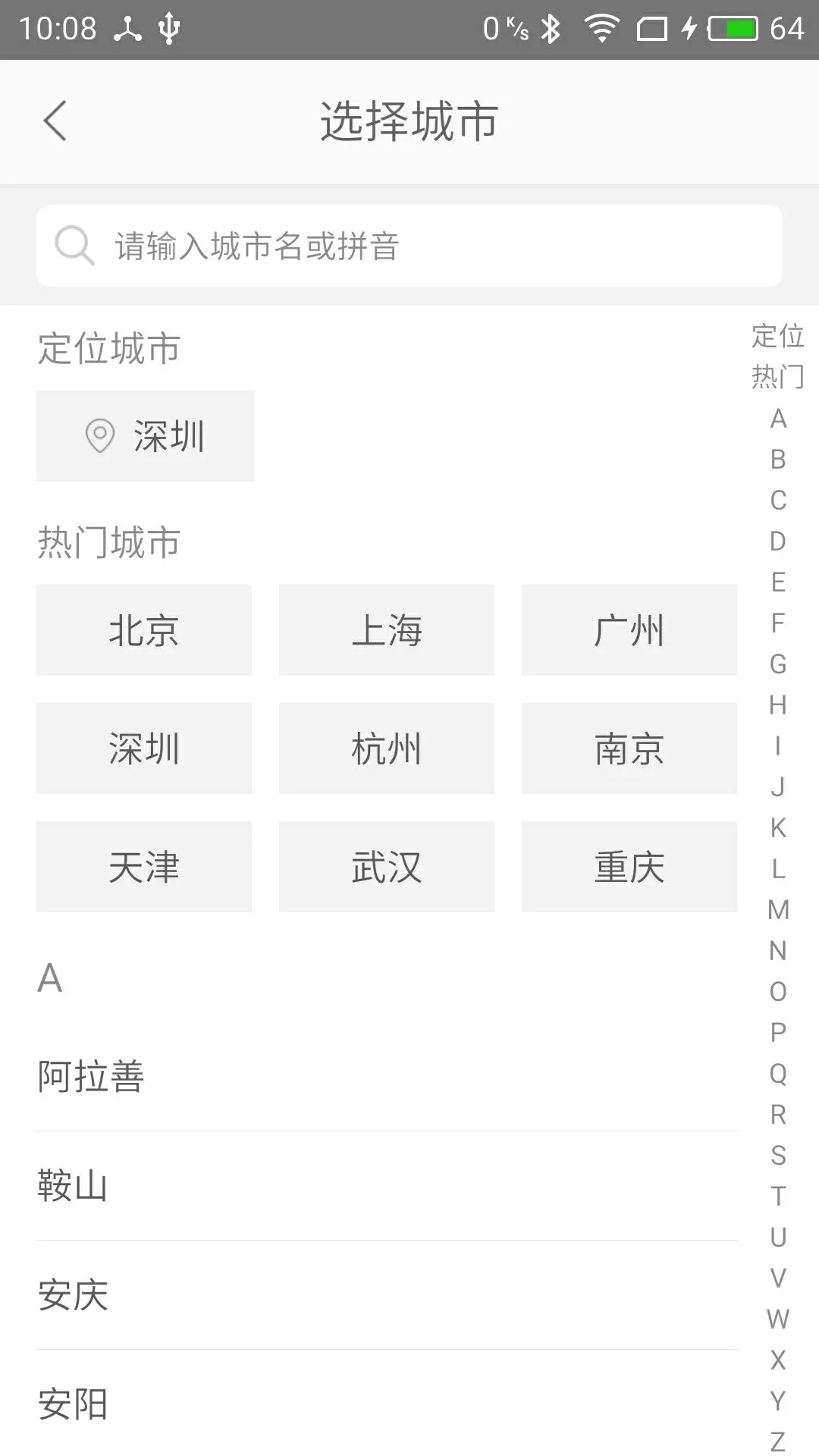Pick 杭州 from hot cities
This screenshot has height=1456, width=819.
(387, 748)
